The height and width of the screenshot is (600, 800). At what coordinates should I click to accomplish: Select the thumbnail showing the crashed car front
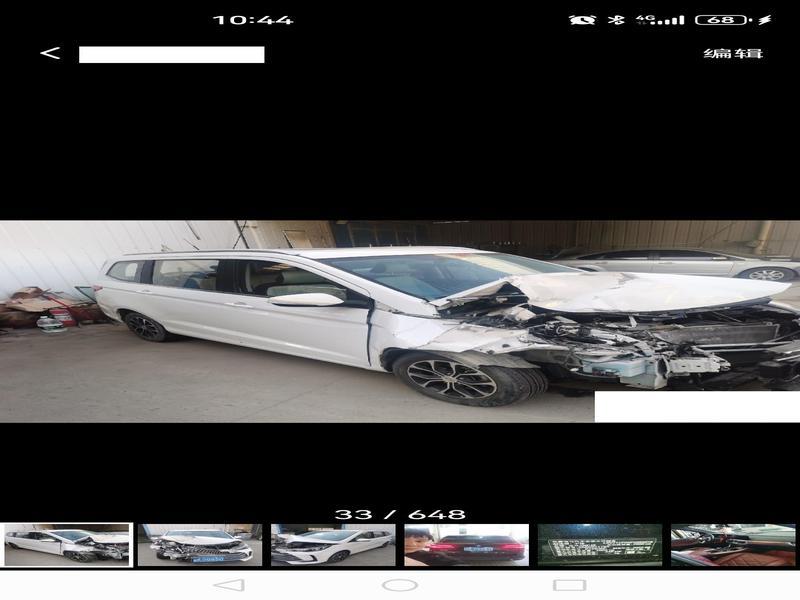200,545
